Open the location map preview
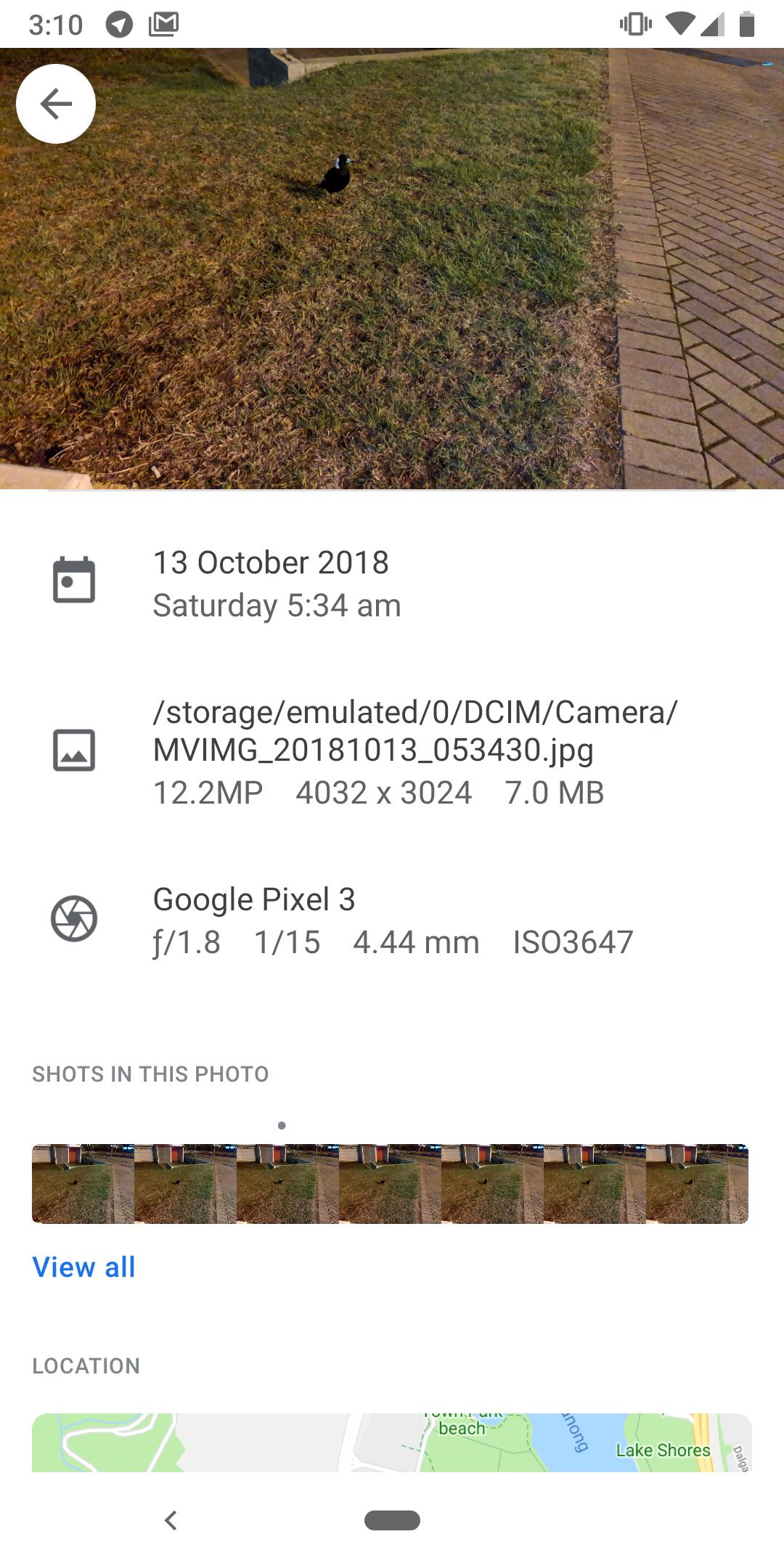 (x=392, y=1442)
